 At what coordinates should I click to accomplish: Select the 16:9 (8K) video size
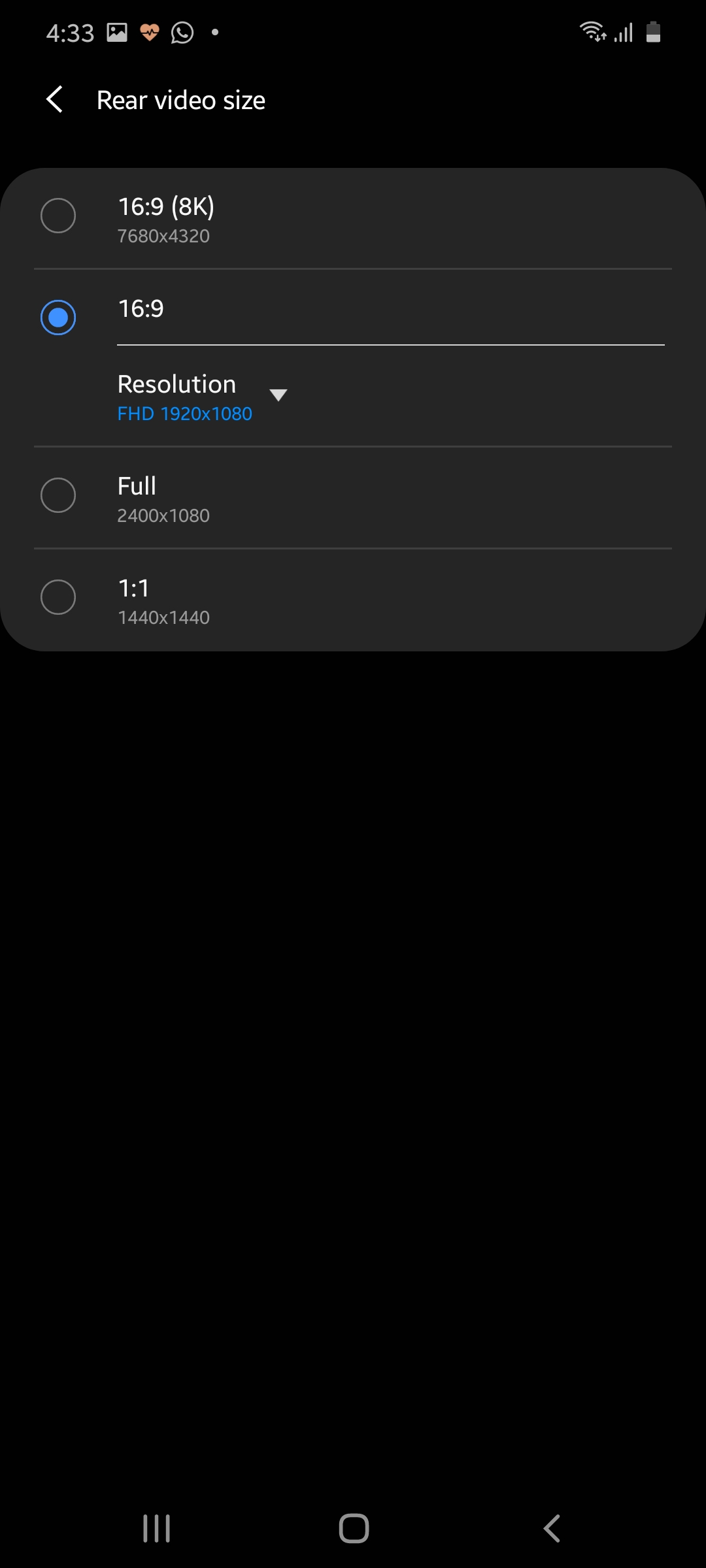click(58, 216)
